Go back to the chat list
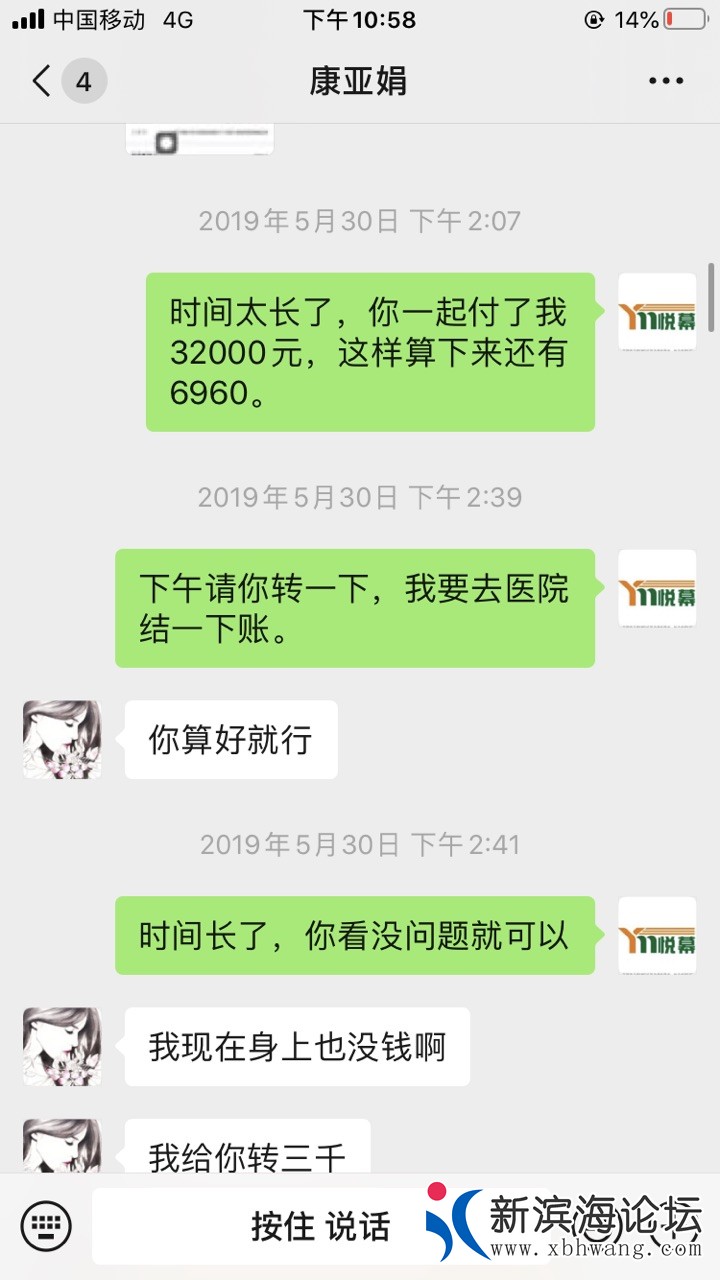This screenshot has height=1280, width=720. [42, 81]
